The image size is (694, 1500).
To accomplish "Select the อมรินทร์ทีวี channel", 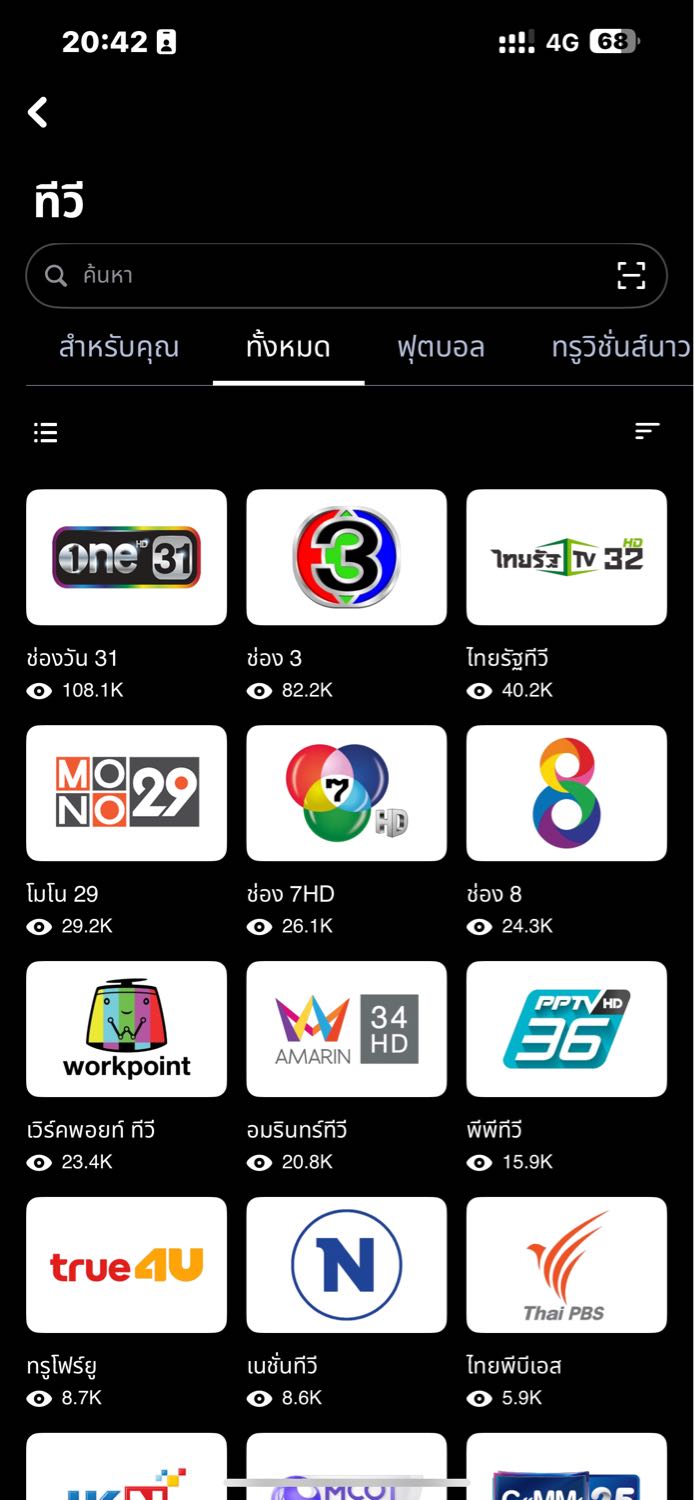I will click(346, 1029).
